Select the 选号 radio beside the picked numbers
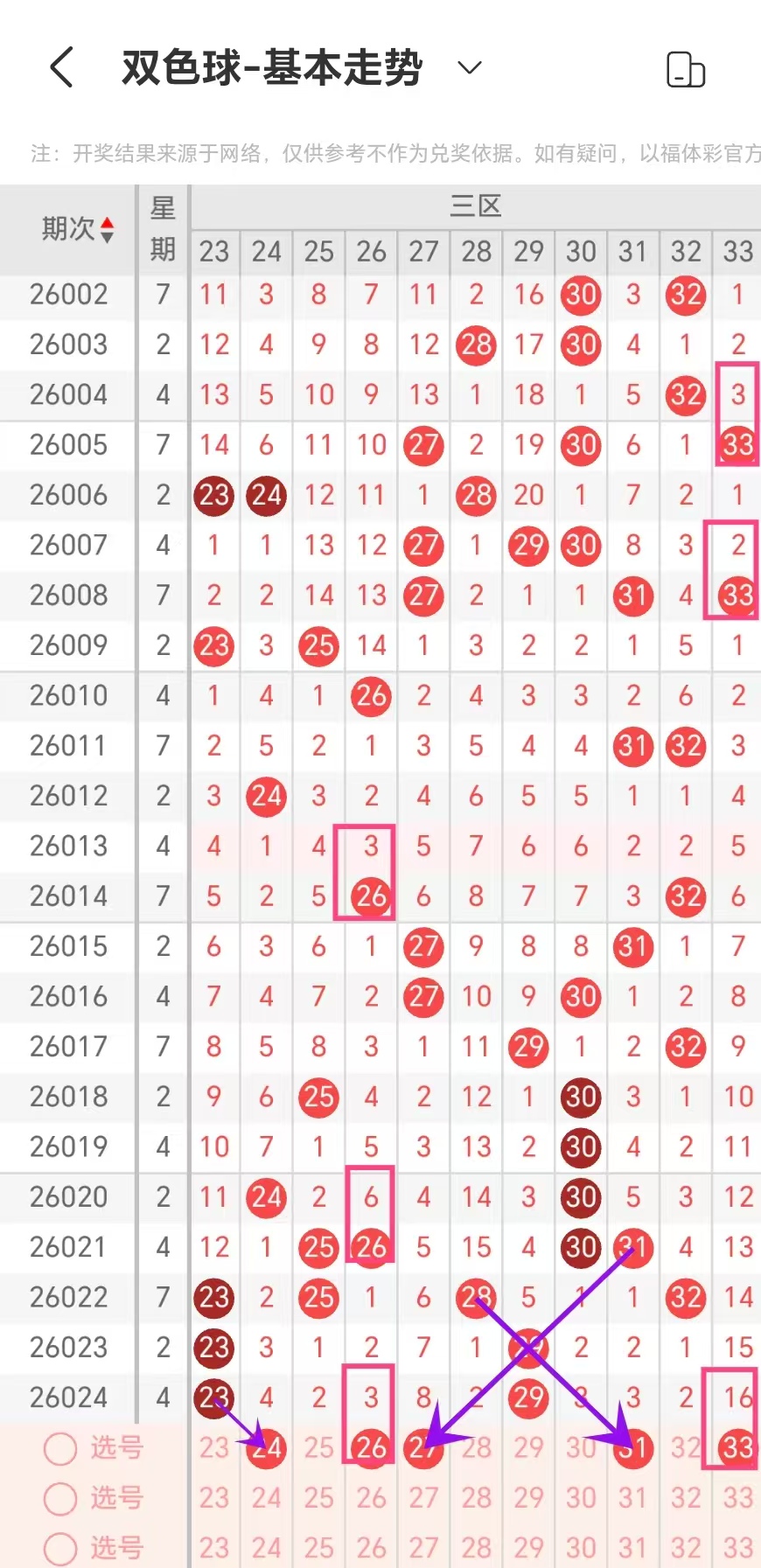The height and width of the screenshot is (1568, 761). 60,1448
